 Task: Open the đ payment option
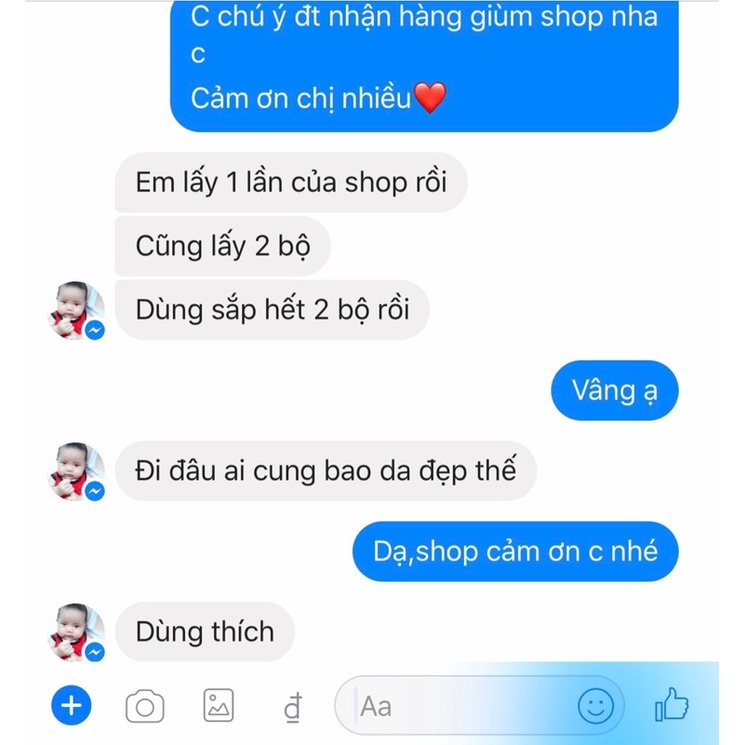(292, 708)
